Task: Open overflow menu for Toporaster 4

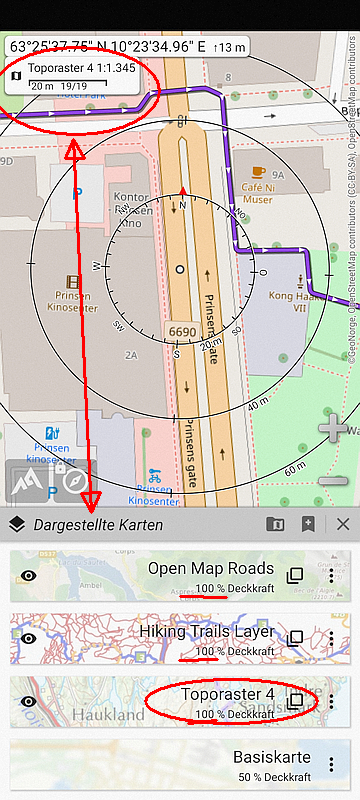Action: point(331,702)
